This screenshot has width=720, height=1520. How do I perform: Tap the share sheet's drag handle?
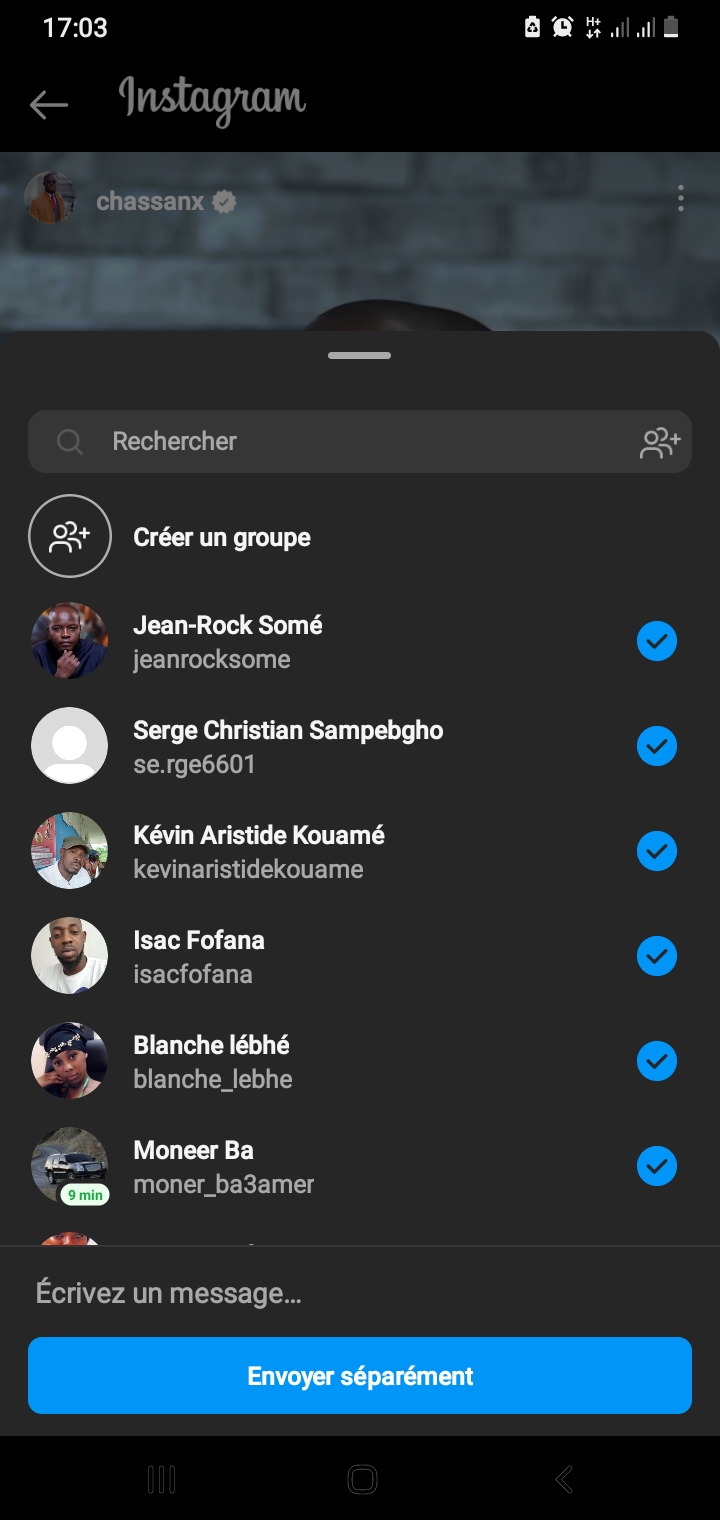point(360,355)
